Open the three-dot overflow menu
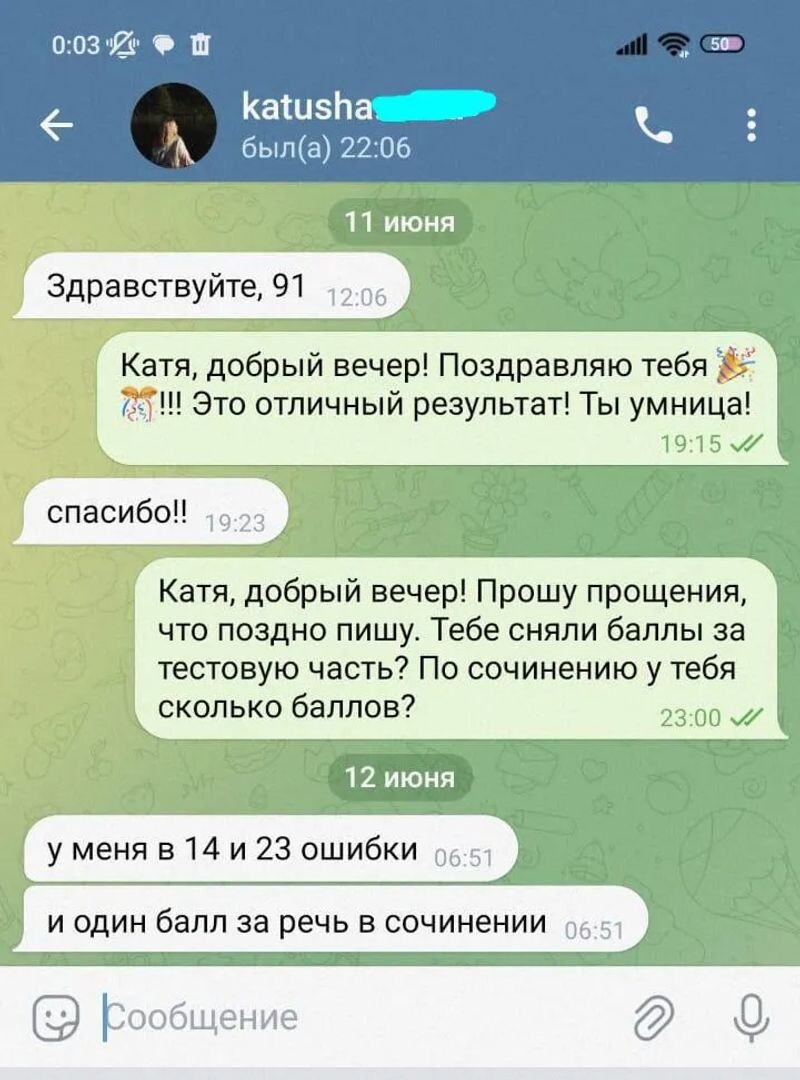Image resolution: width=800 pixels, height=1080 pixels. [x=751, y=126]
